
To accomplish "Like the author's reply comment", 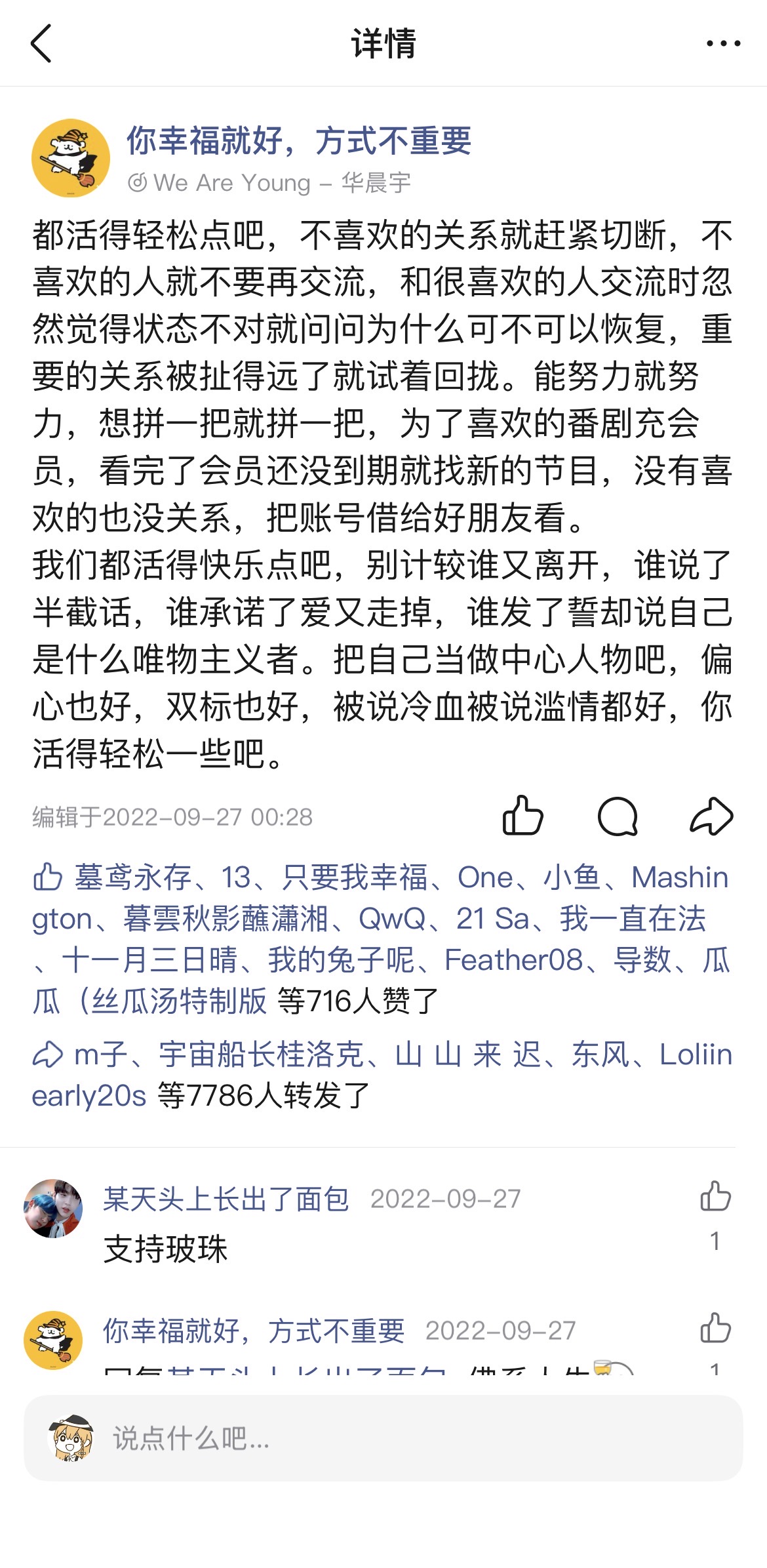I will tap(715, 1329).
